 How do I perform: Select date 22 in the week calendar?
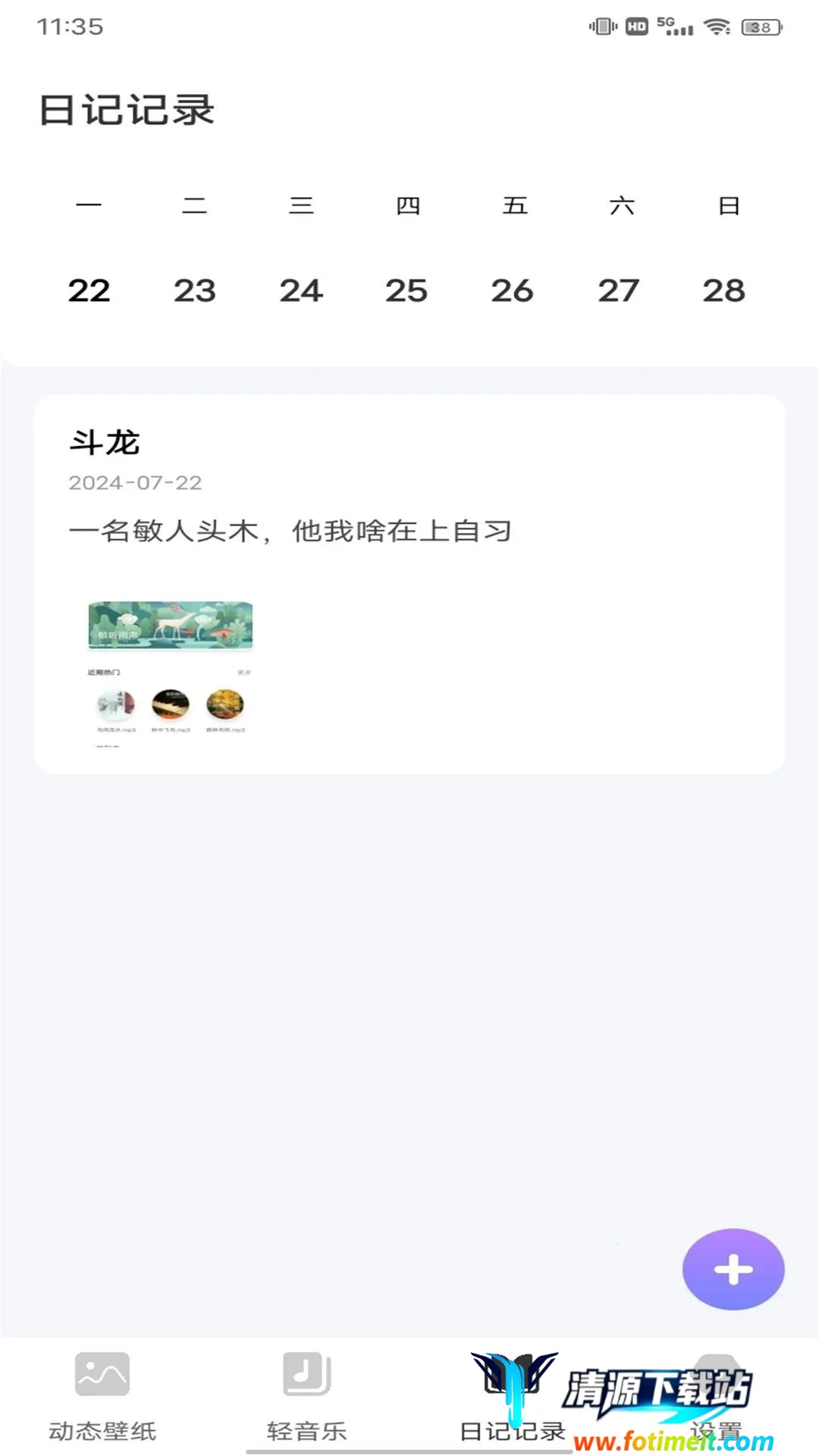[89, 290]
